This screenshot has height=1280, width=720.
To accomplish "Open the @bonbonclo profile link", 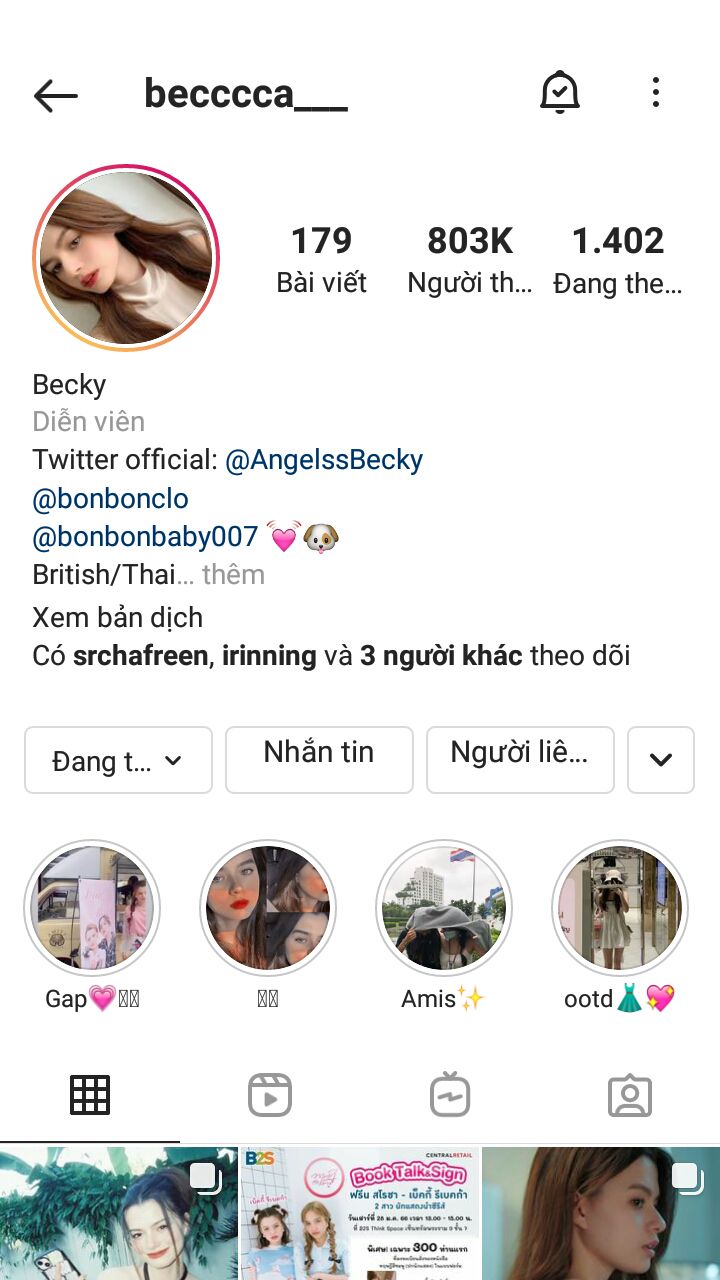I will (x=110, y=498).
